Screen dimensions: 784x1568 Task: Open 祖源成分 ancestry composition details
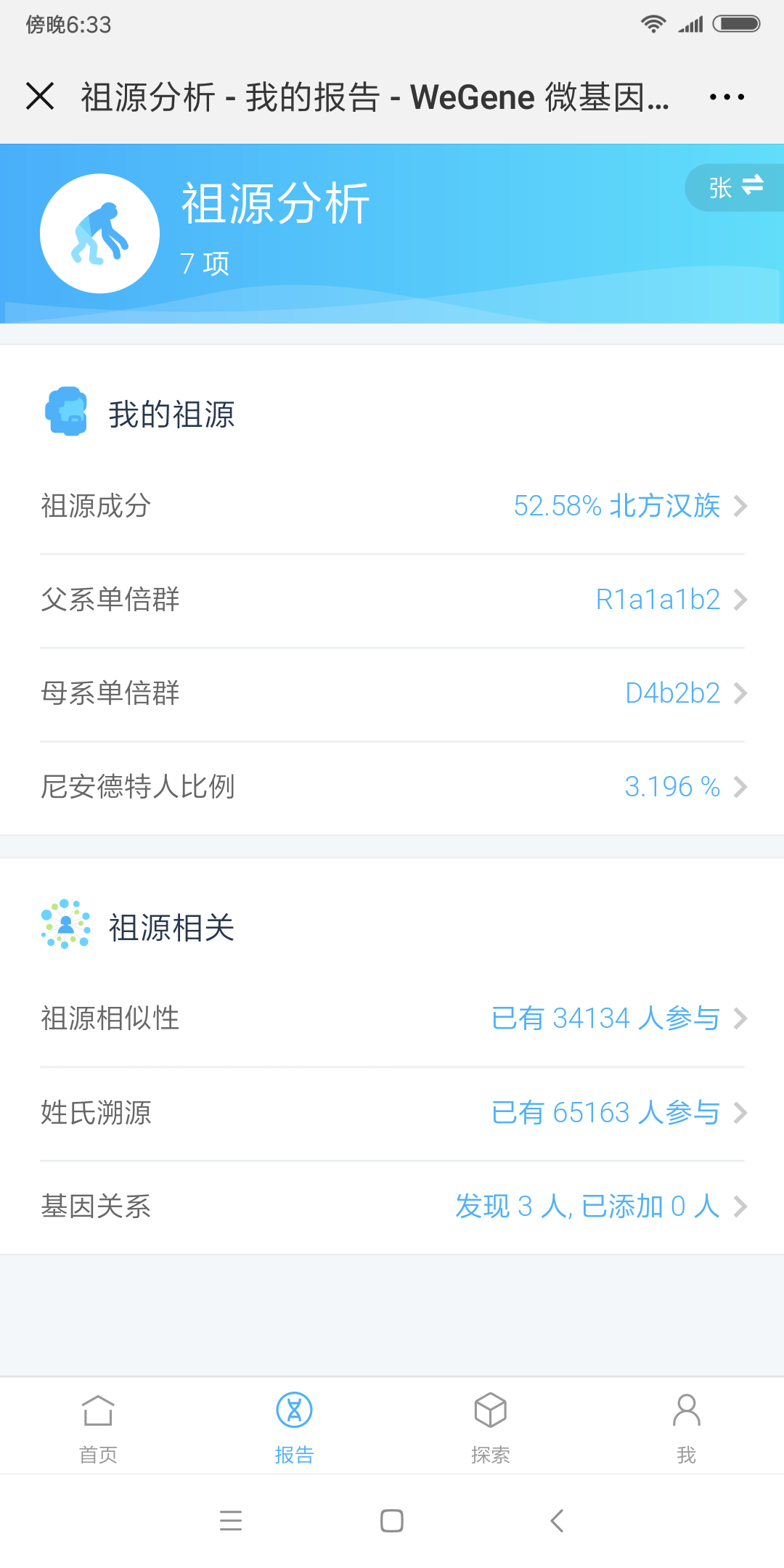[392, 506]
